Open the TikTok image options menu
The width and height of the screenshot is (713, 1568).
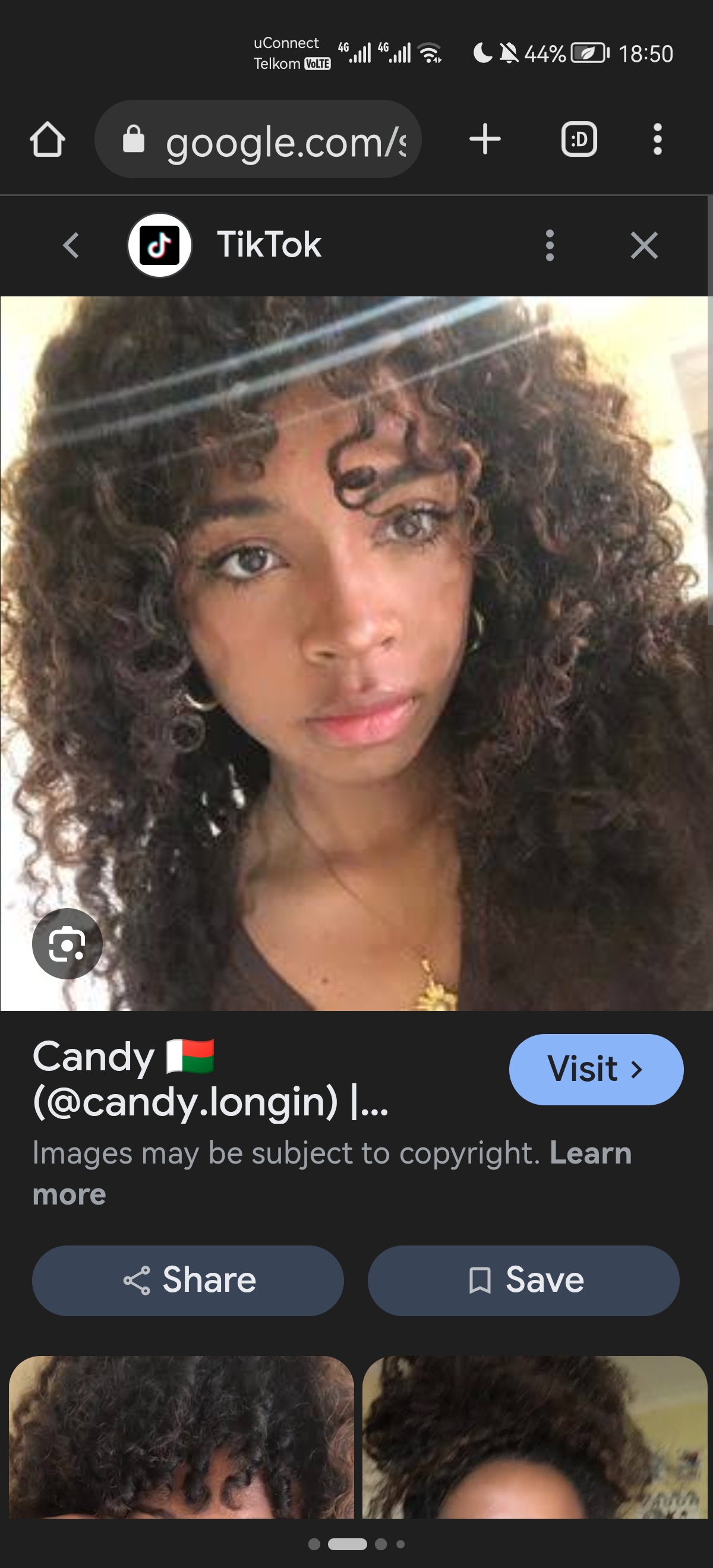point(549,245)
